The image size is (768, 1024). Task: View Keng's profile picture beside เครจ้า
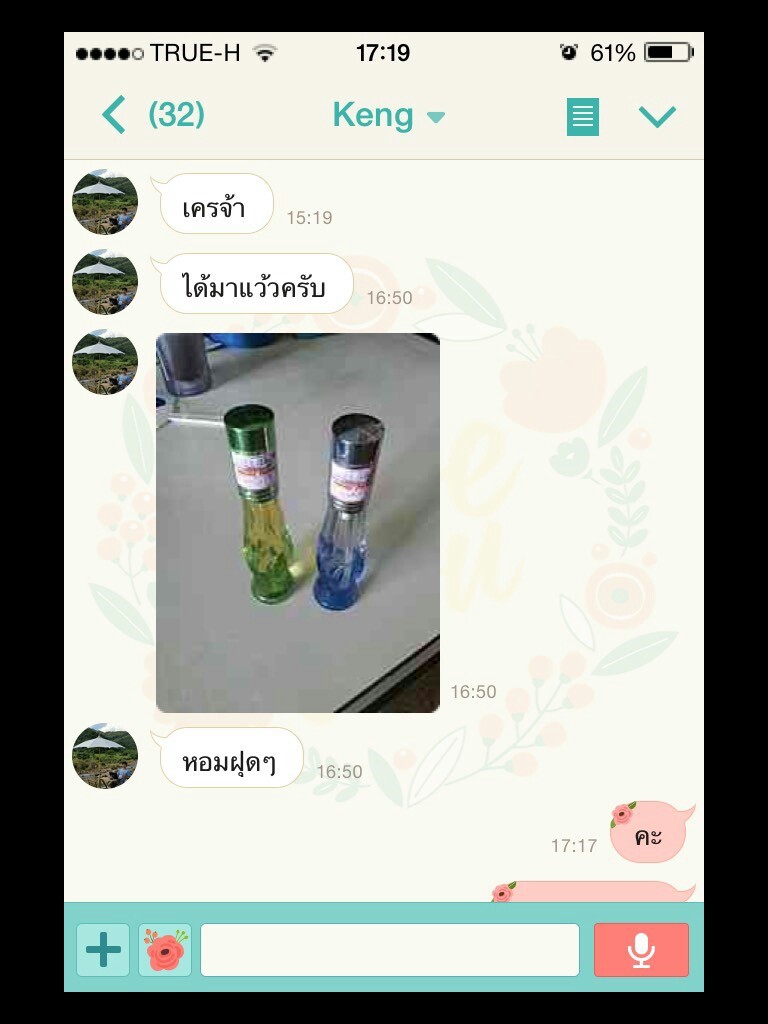[x=105, y=202]
